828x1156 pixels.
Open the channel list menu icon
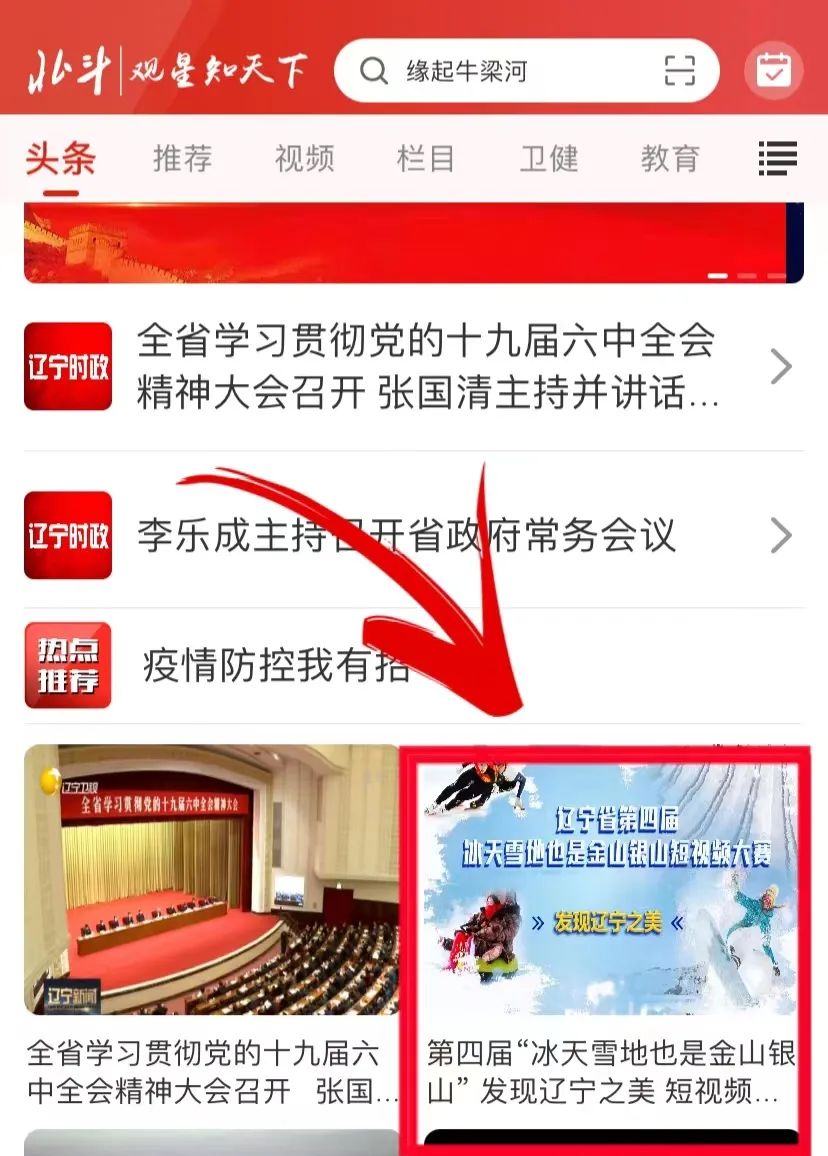pyautogui.click(x=777, y=158)
